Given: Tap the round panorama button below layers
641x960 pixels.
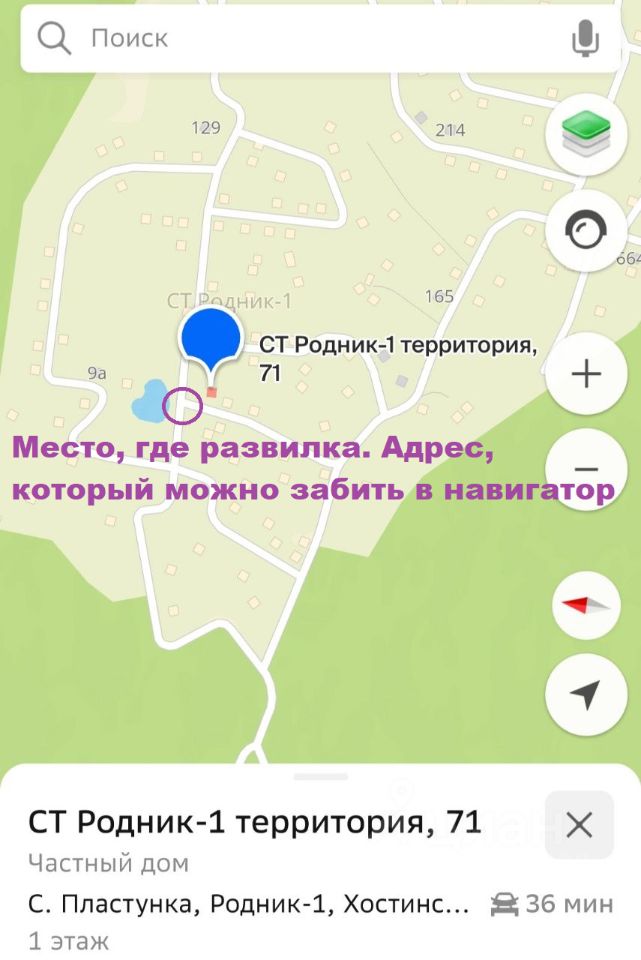Looking at the screenshot, I should (x=585, y=231).
